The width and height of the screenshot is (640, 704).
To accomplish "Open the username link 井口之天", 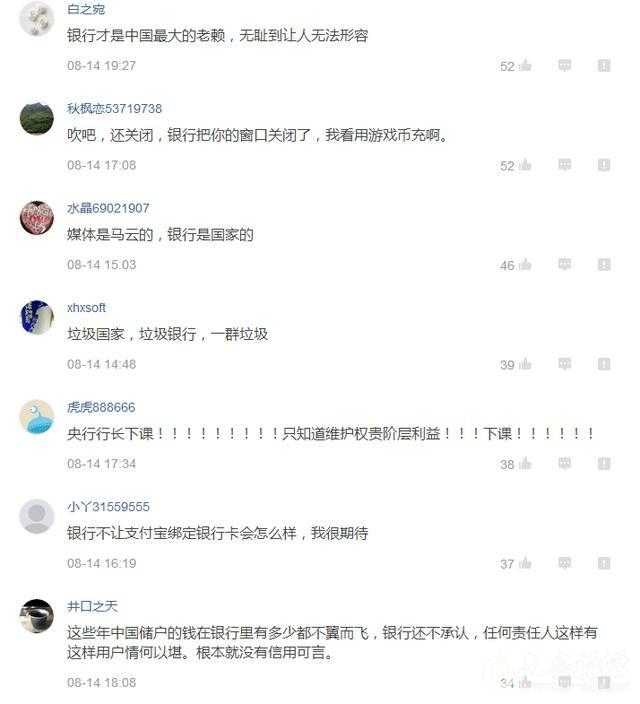I will 92,606.
